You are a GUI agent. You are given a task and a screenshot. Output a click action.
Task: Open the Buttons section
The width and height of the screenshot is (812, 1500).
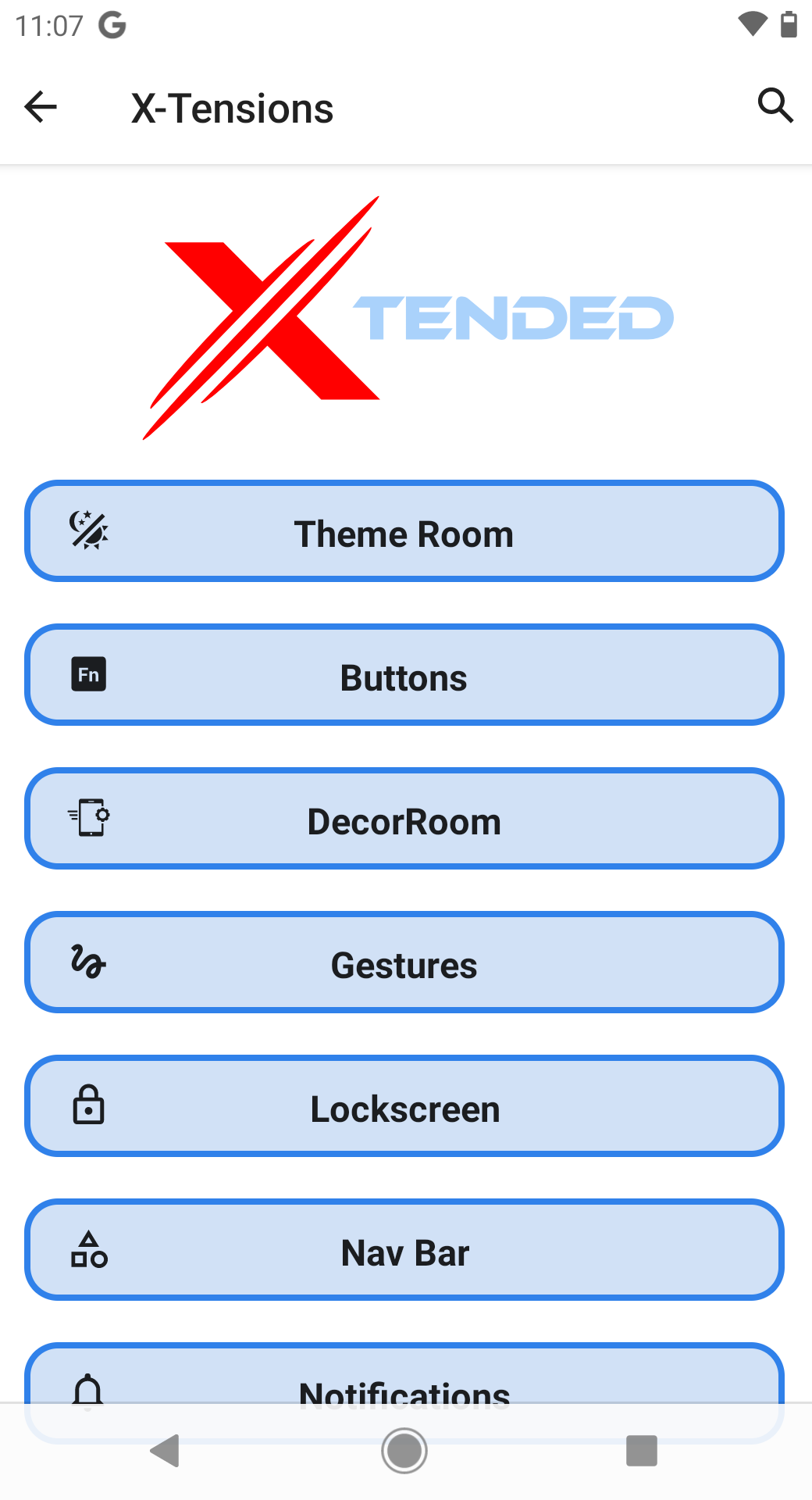(404, 675)
